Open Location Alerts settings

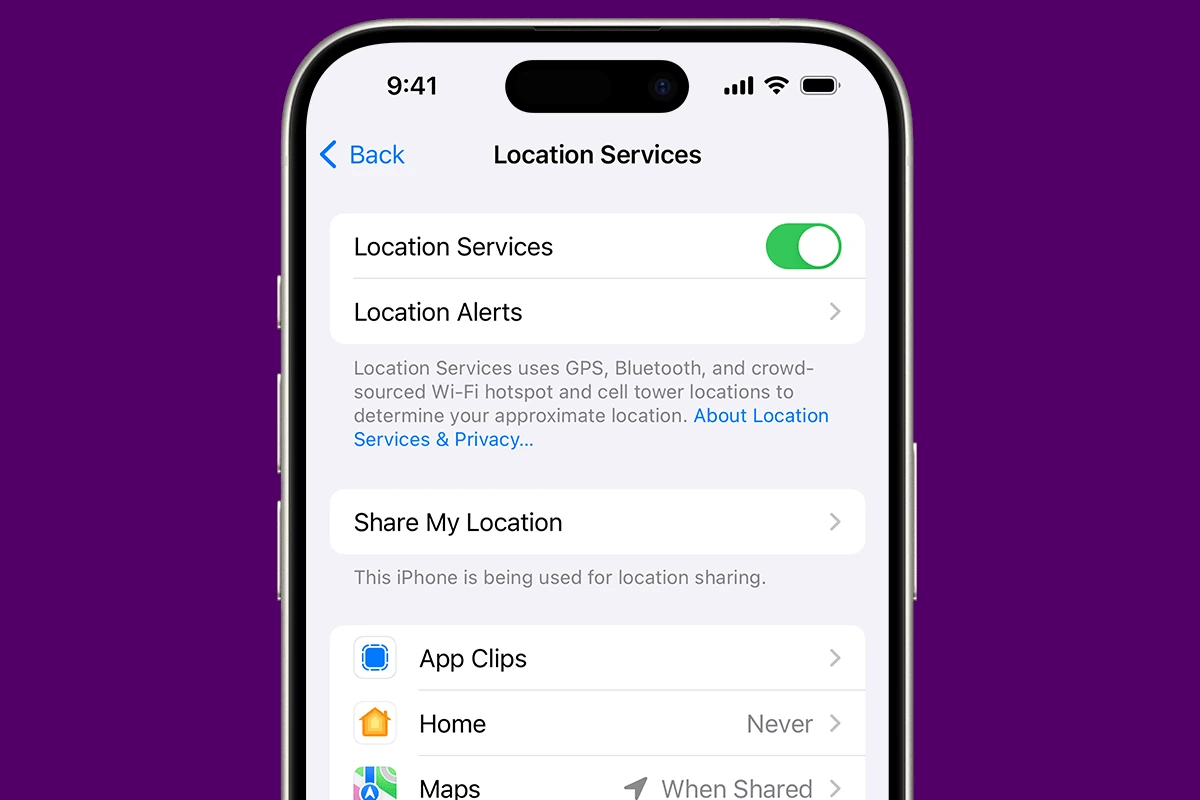597,312
